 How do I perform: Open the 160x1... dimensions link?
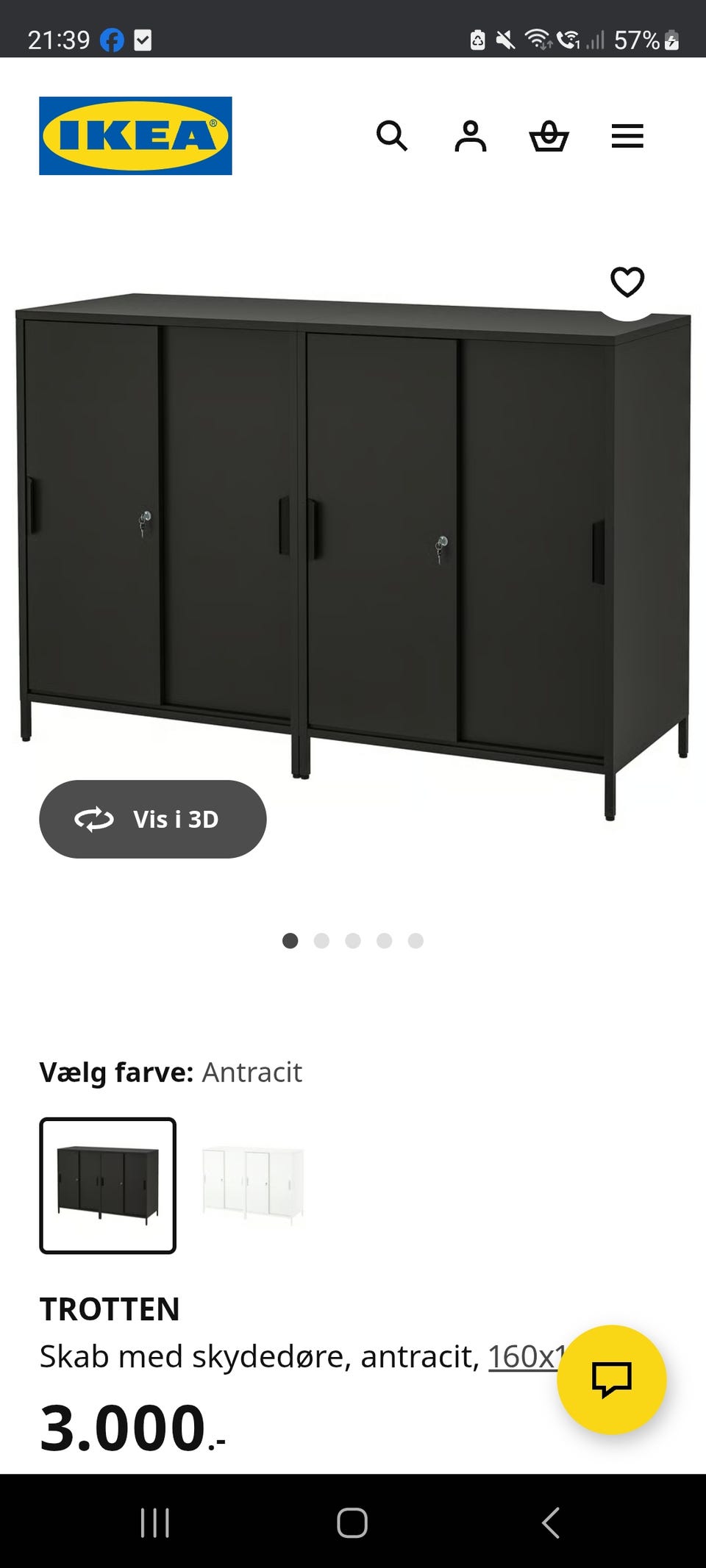coord(524,1356)
